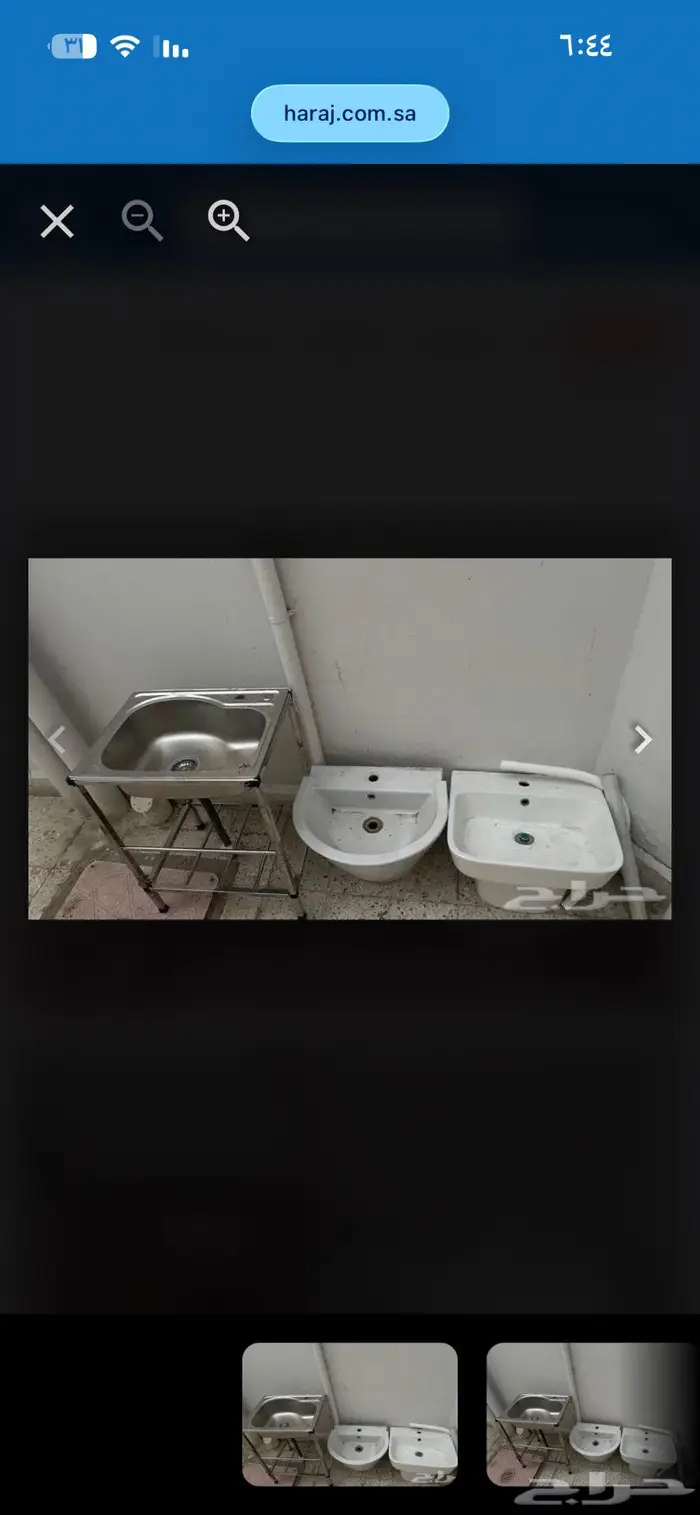Zoom in on the sink photo
The image size is (700, 1515).
228,220
